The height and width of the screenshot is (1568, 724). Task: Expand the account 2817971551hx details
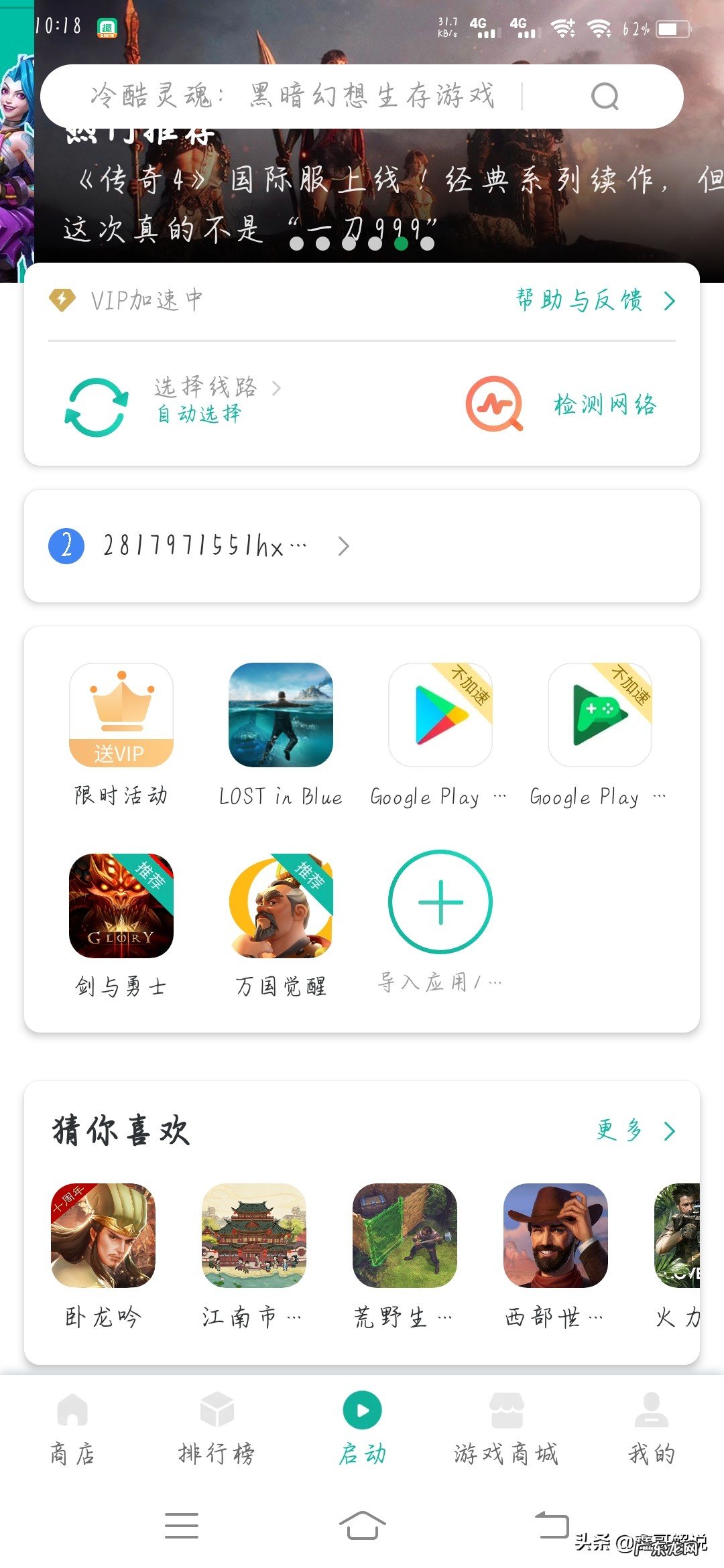click(x=201, y=546)
